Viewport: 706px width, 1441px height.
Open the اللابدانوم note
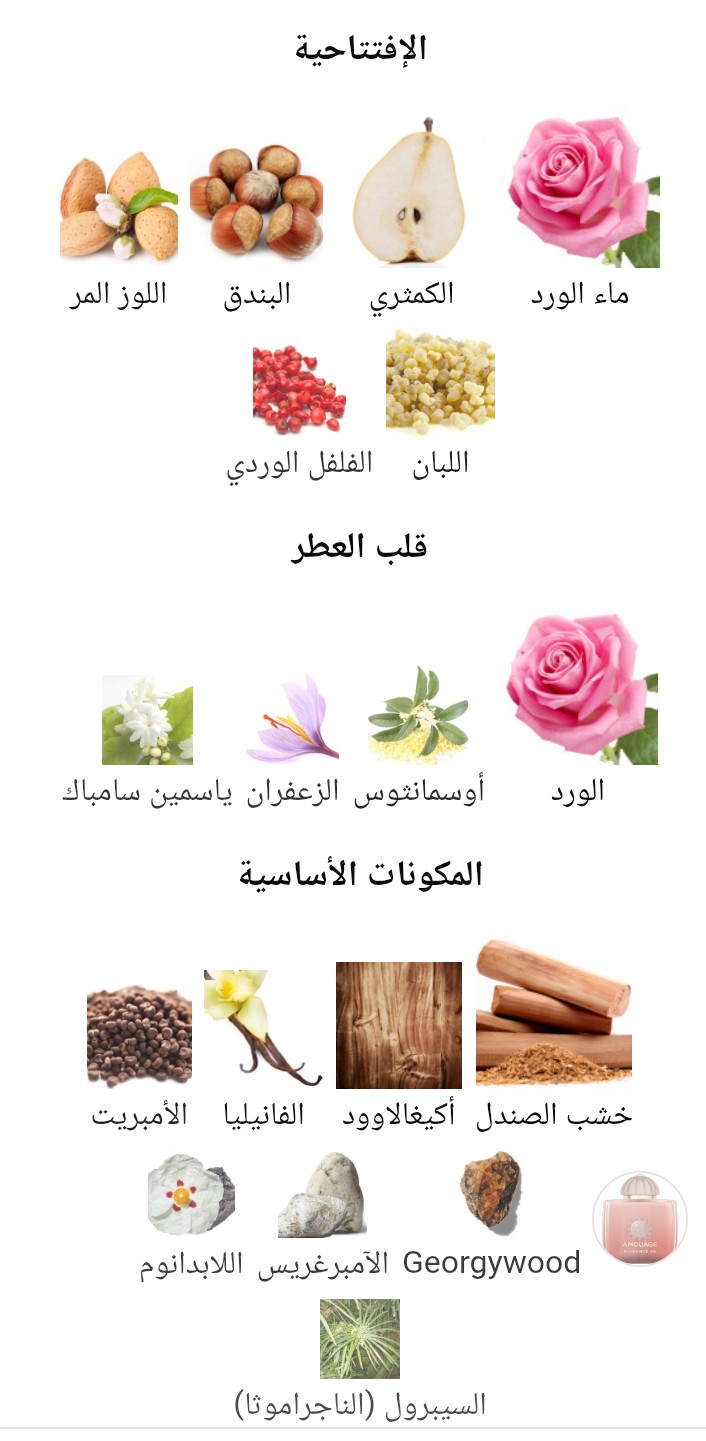pyautogui.click(x=190, y=1196)
